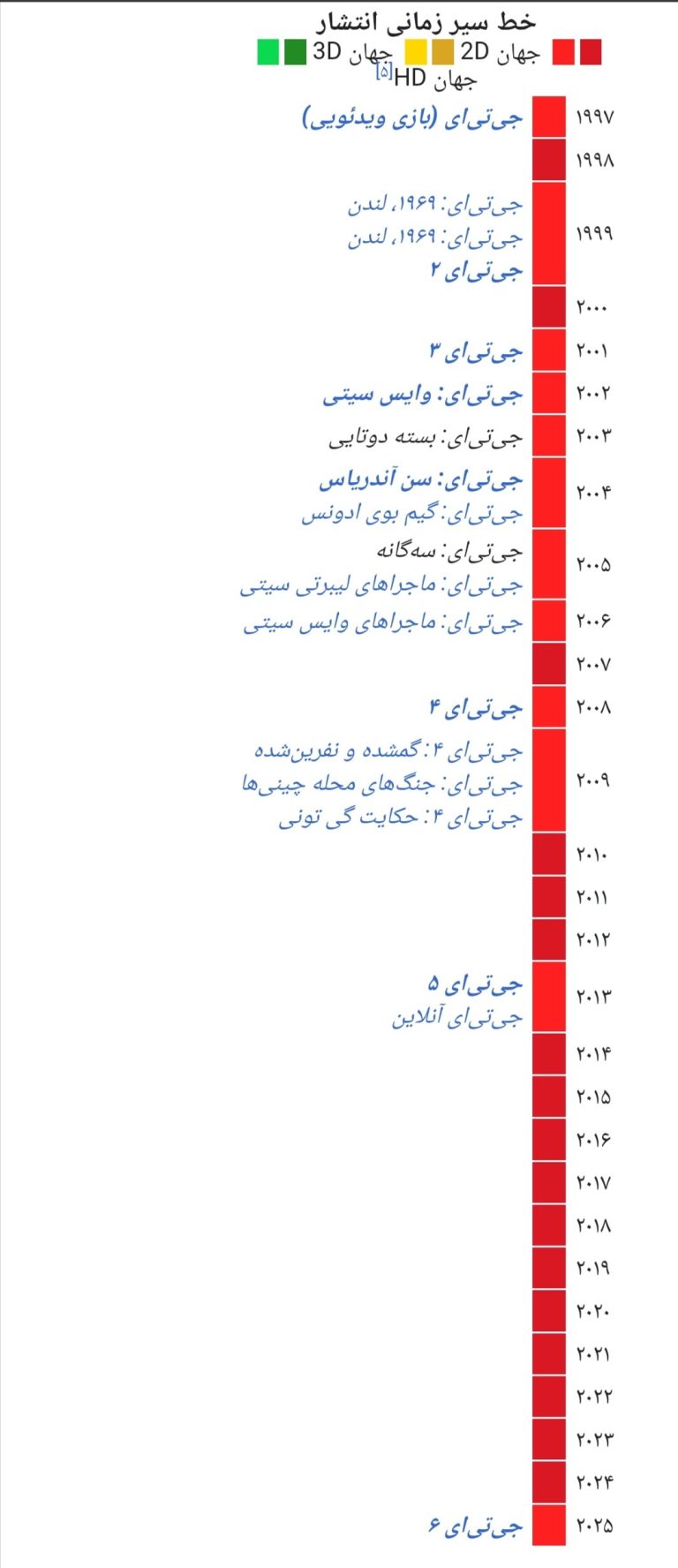Open the جی‌تی‌ای ۶ link
This screenshot has height=1568, width=678.
tap(476, 1526)
